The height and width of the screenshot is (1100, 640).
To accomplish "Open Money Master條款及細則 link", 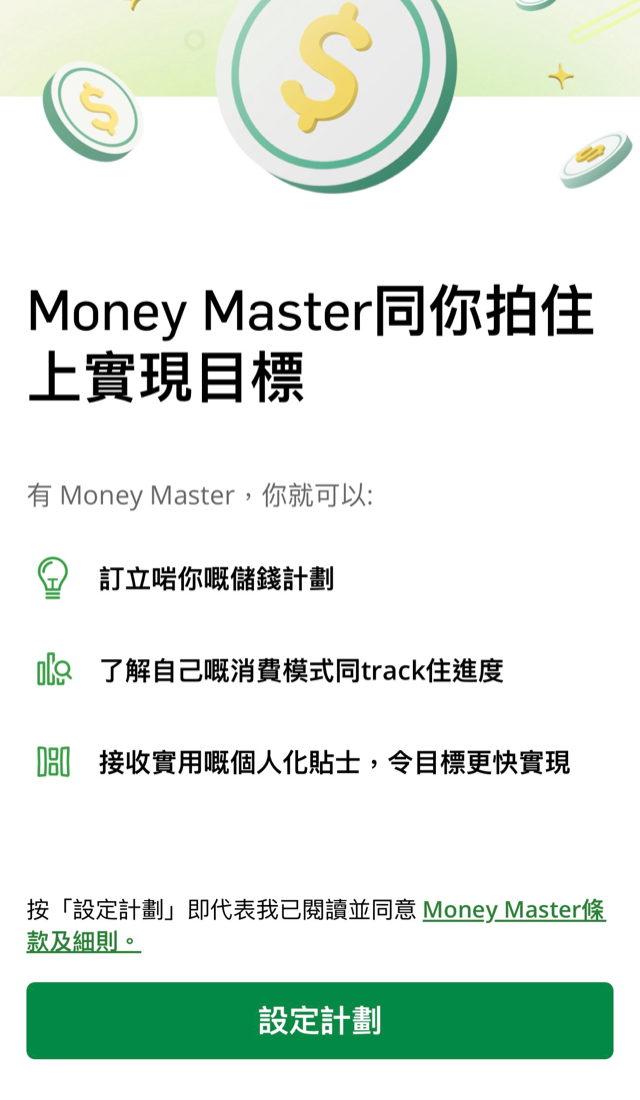I will 513,910.
